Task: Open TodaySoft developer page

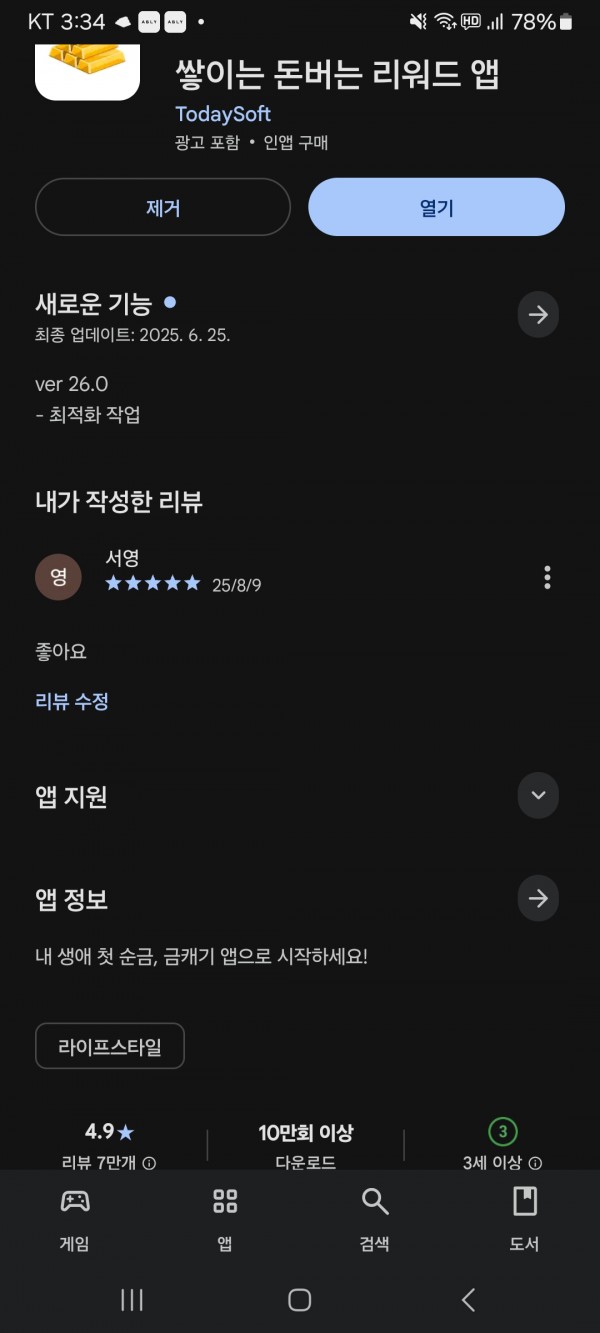Action: click(223, 114)
